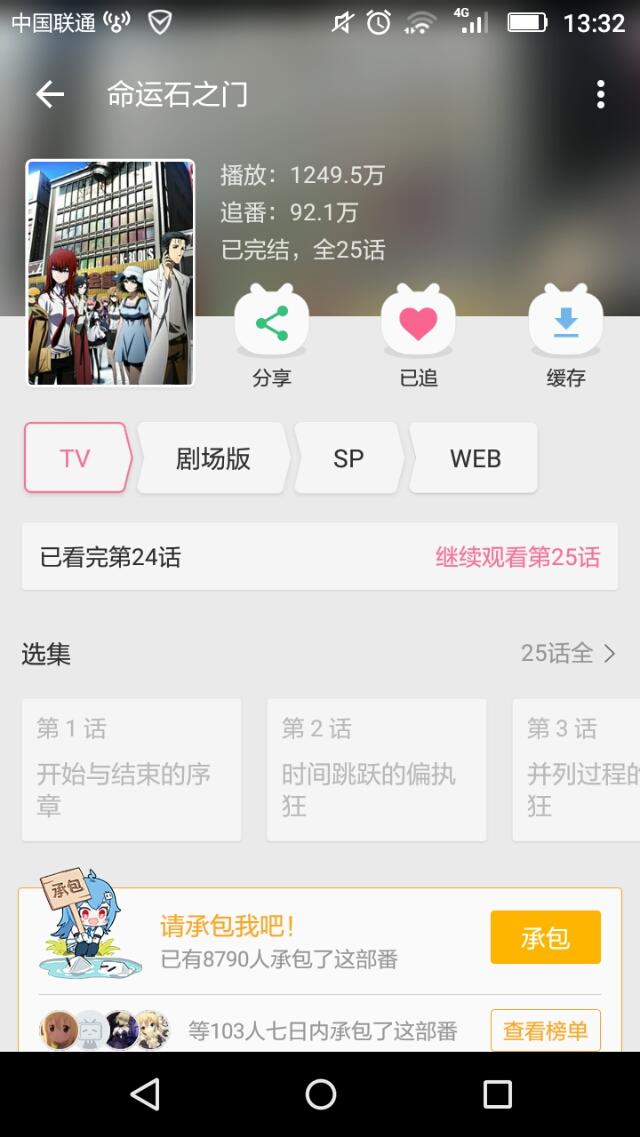This screenshot has height=1137, width=640.
Task: Tap the yellow 承包 button
Action: coord(545,937)
